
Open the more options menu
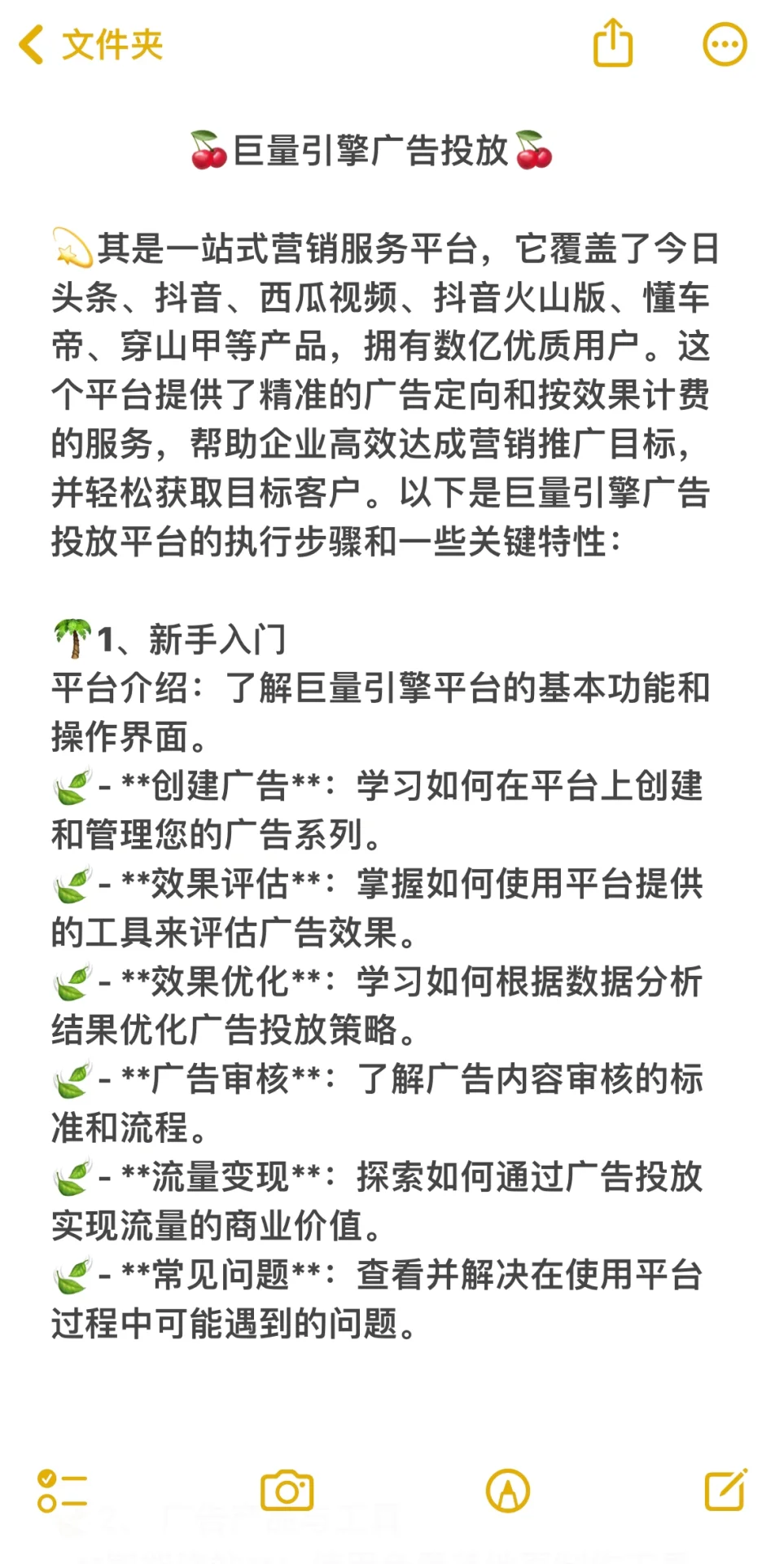coord(724,44)
